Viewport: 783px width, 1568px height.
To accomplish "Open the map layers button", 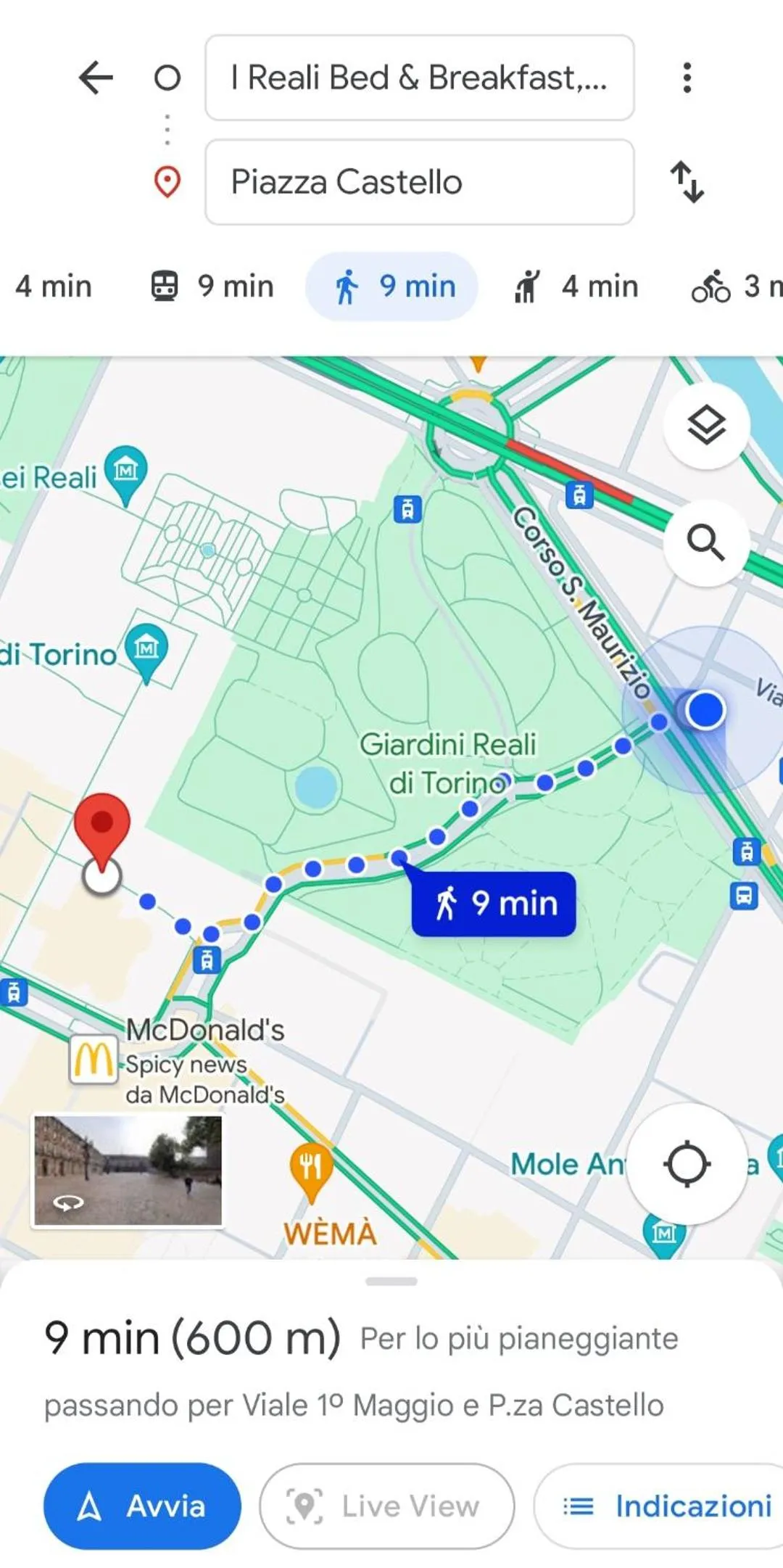I will (706, 426).
